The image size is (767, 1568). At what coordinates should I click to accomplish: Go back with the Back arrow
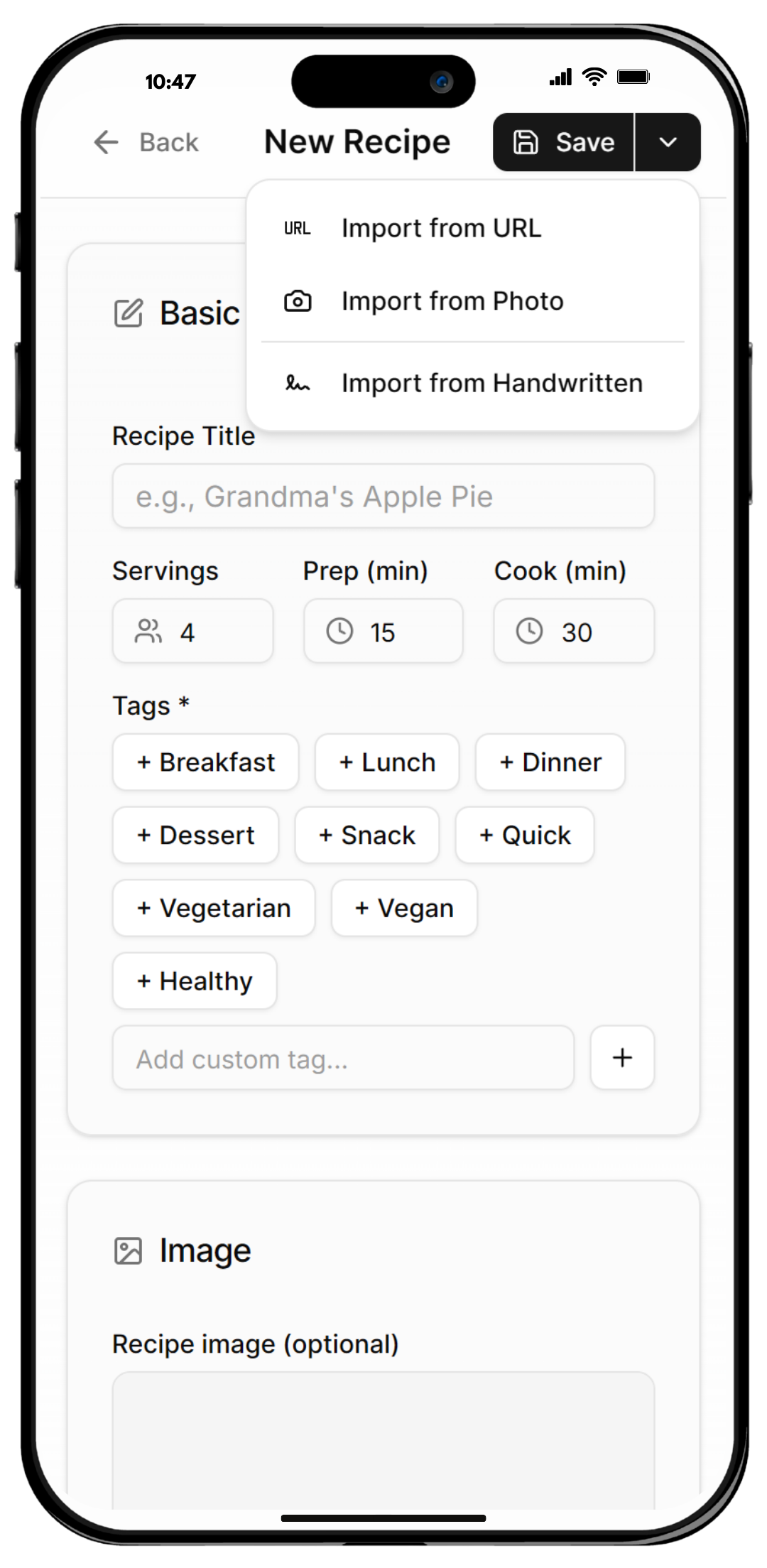point(146,142)
